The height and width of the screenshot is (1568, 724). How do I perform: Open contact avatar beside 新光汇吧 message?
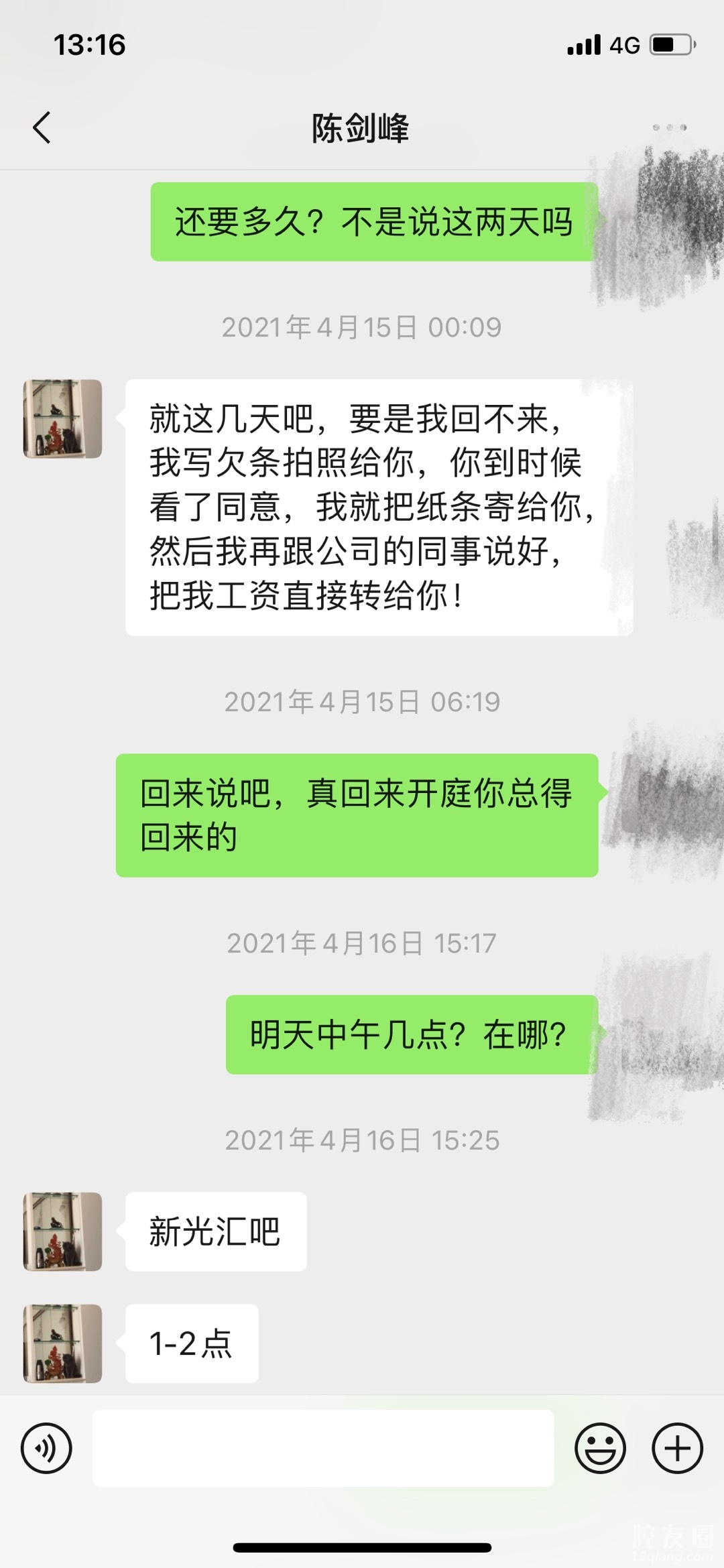[62, 1231]
